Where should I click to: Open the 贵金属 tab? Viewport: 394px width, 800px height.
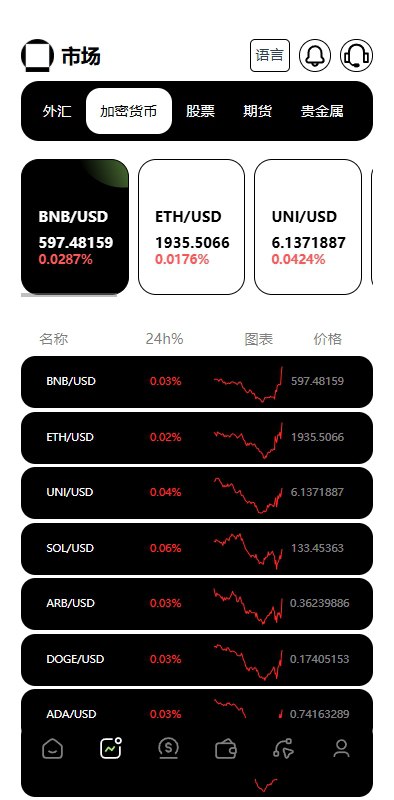click(x=322, y=111)
